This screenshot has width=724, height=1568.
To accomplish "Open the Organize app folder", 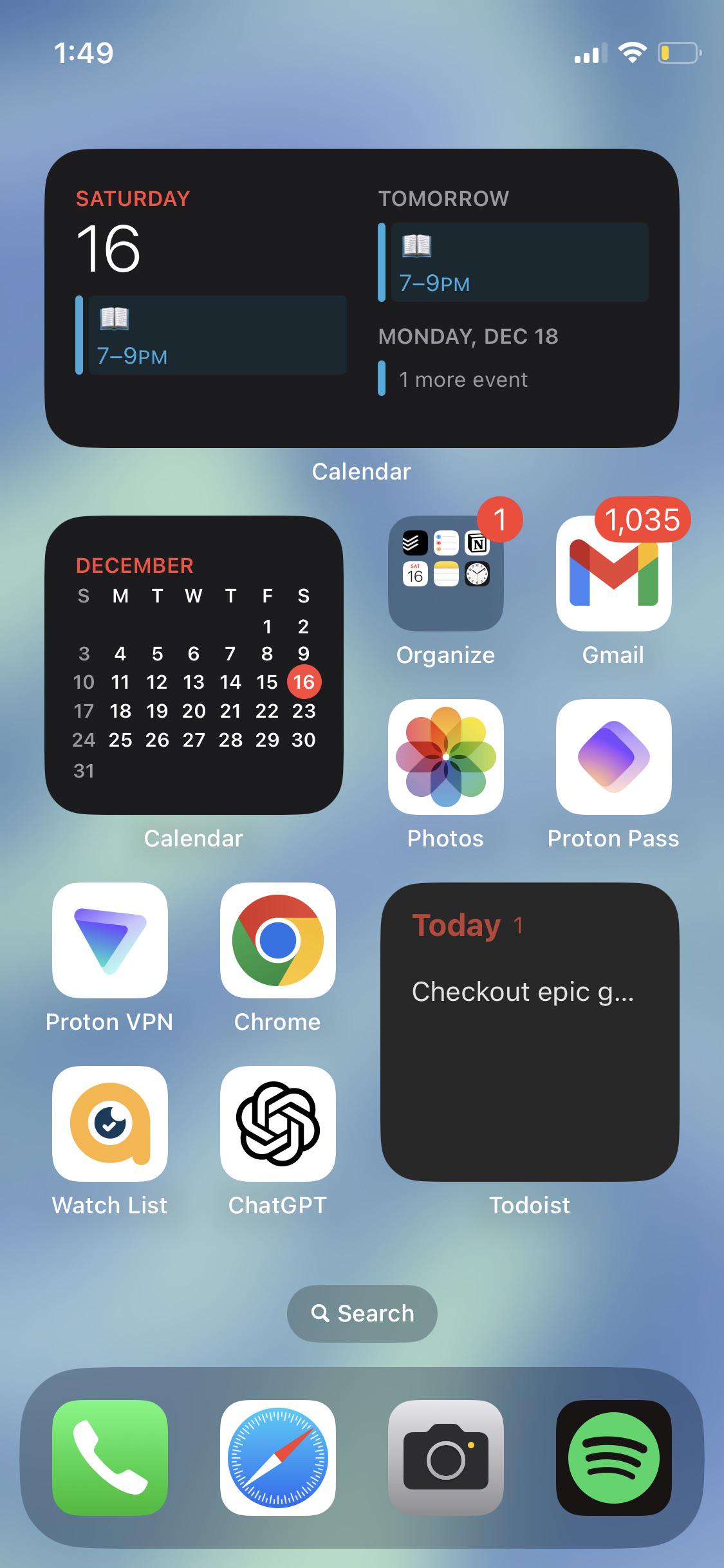I will point(445,573).
